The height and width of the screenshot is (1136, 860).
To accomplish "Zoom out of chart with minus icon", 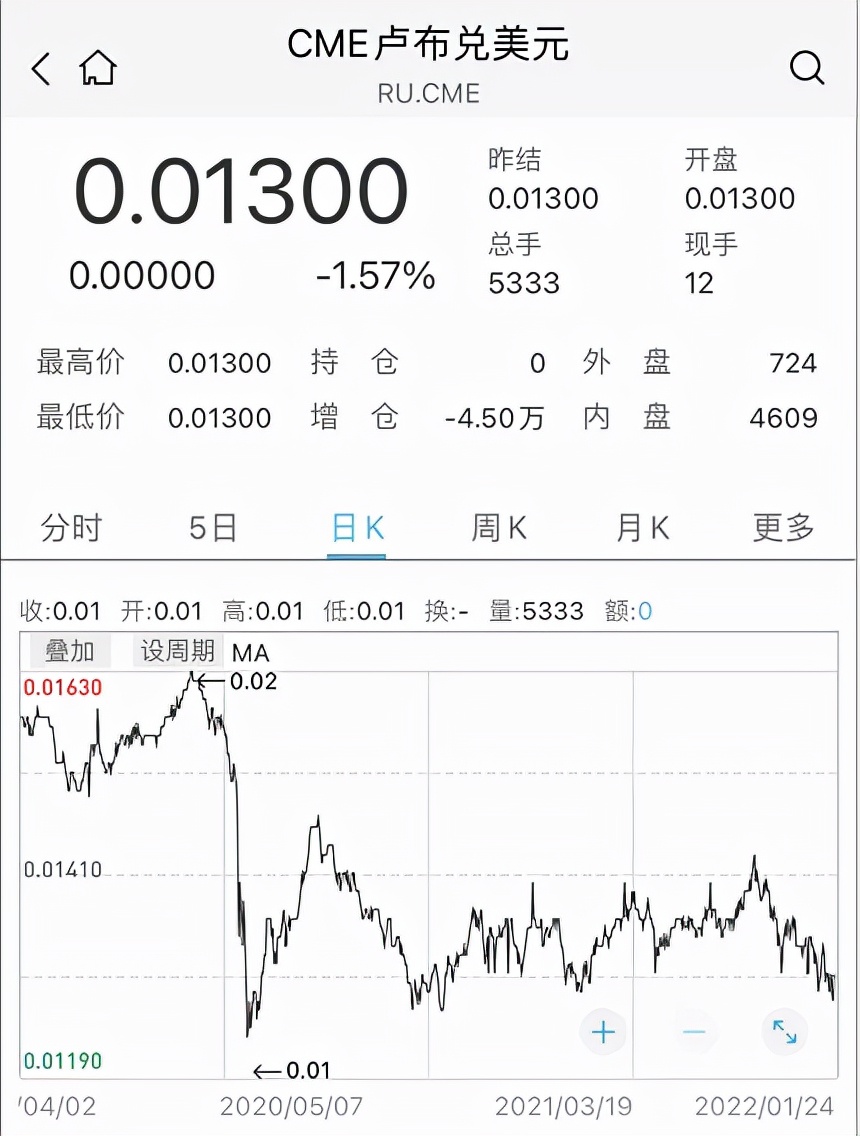I will pyautogui.click(x=694, y=1031).
